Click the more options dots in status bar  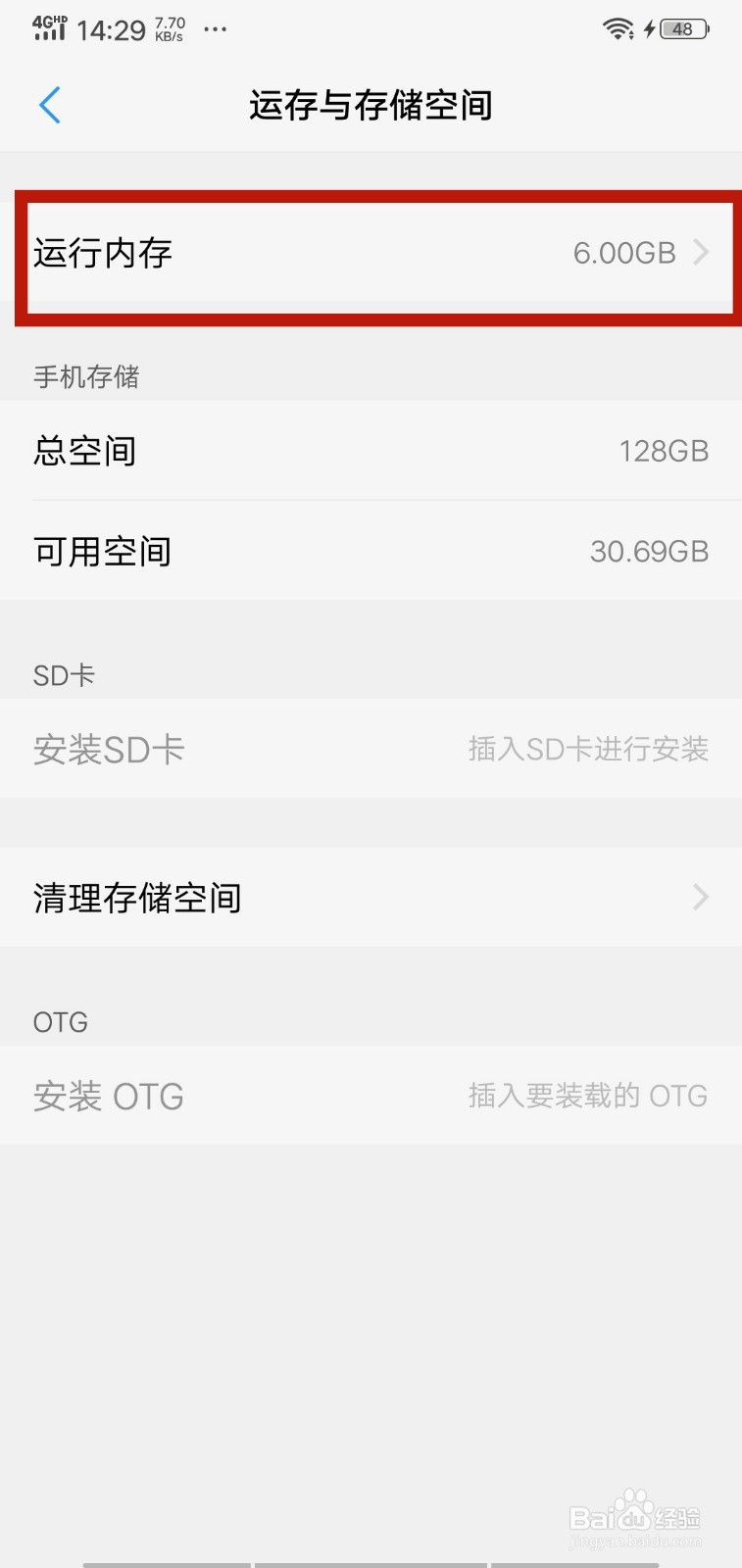pyautogui.click(x=215, y=29)
